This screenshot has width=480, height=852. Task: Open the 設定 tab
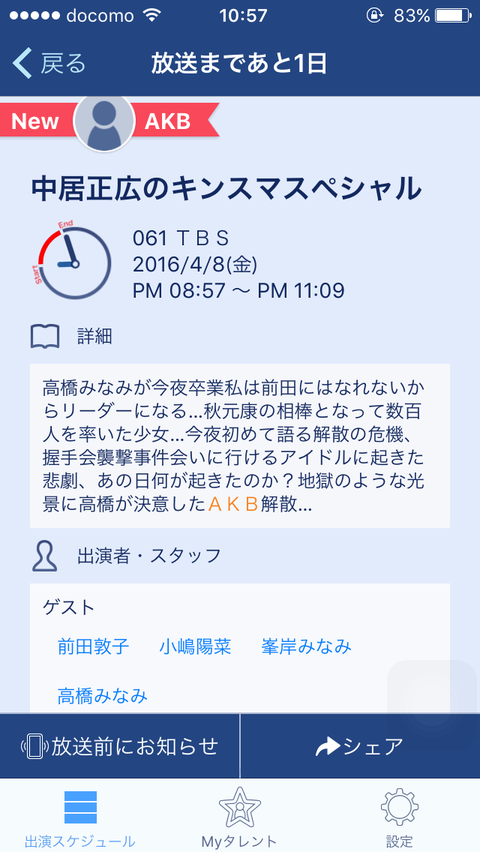[400, 817]
